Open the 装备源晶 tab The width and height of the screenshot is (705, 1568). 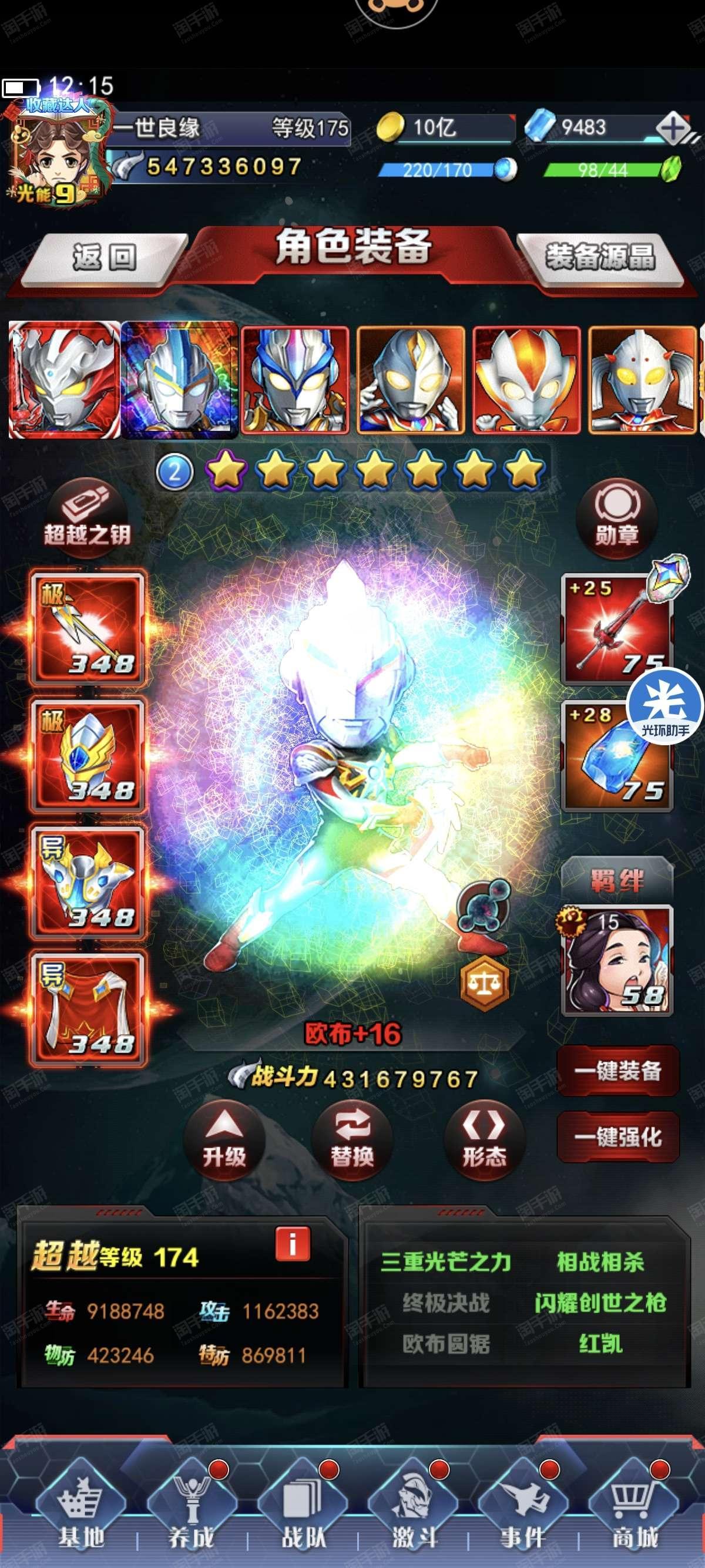point(600,258)
